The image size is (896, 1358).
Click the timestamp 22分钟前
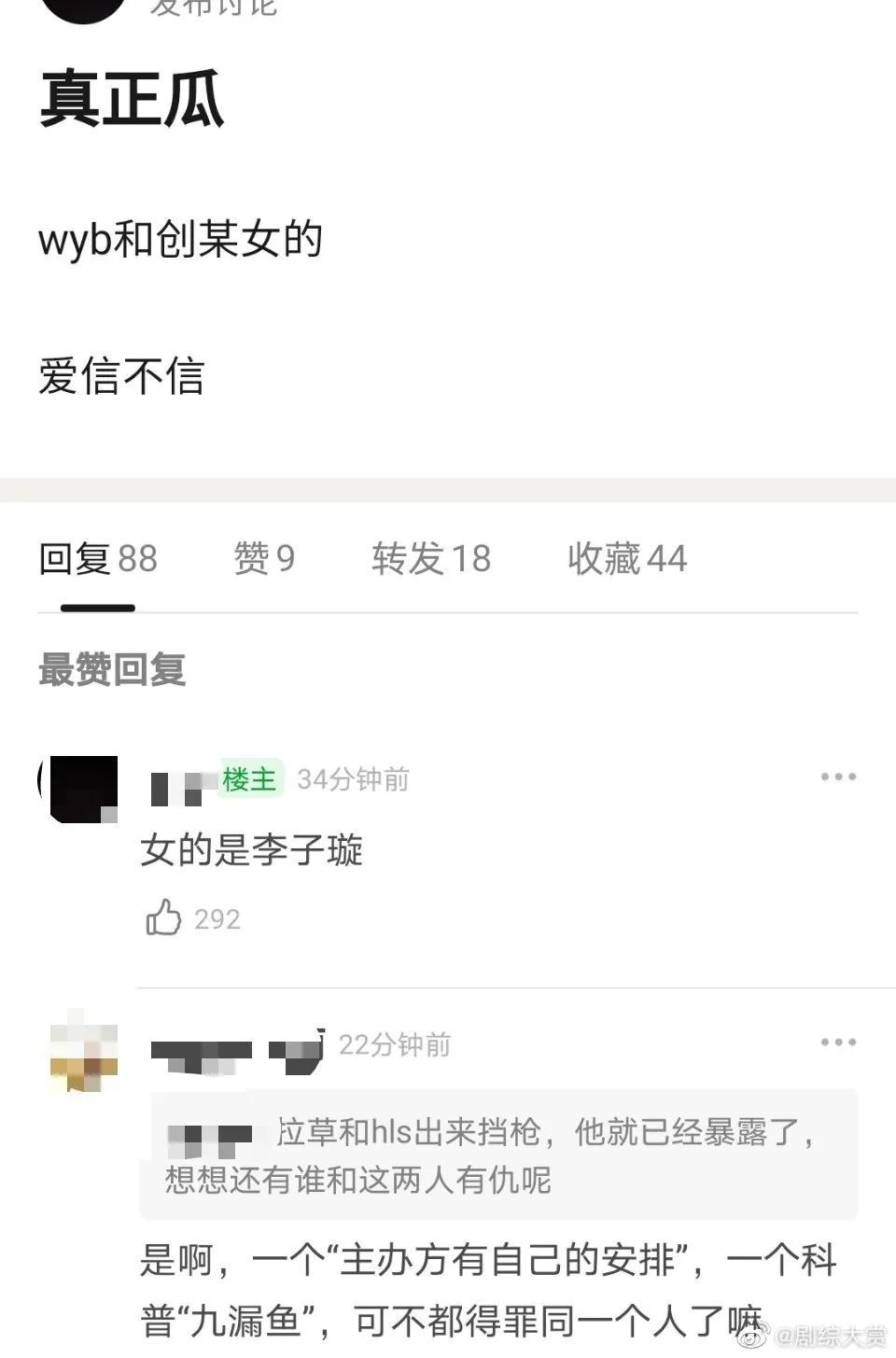(x=392, y=1046)
